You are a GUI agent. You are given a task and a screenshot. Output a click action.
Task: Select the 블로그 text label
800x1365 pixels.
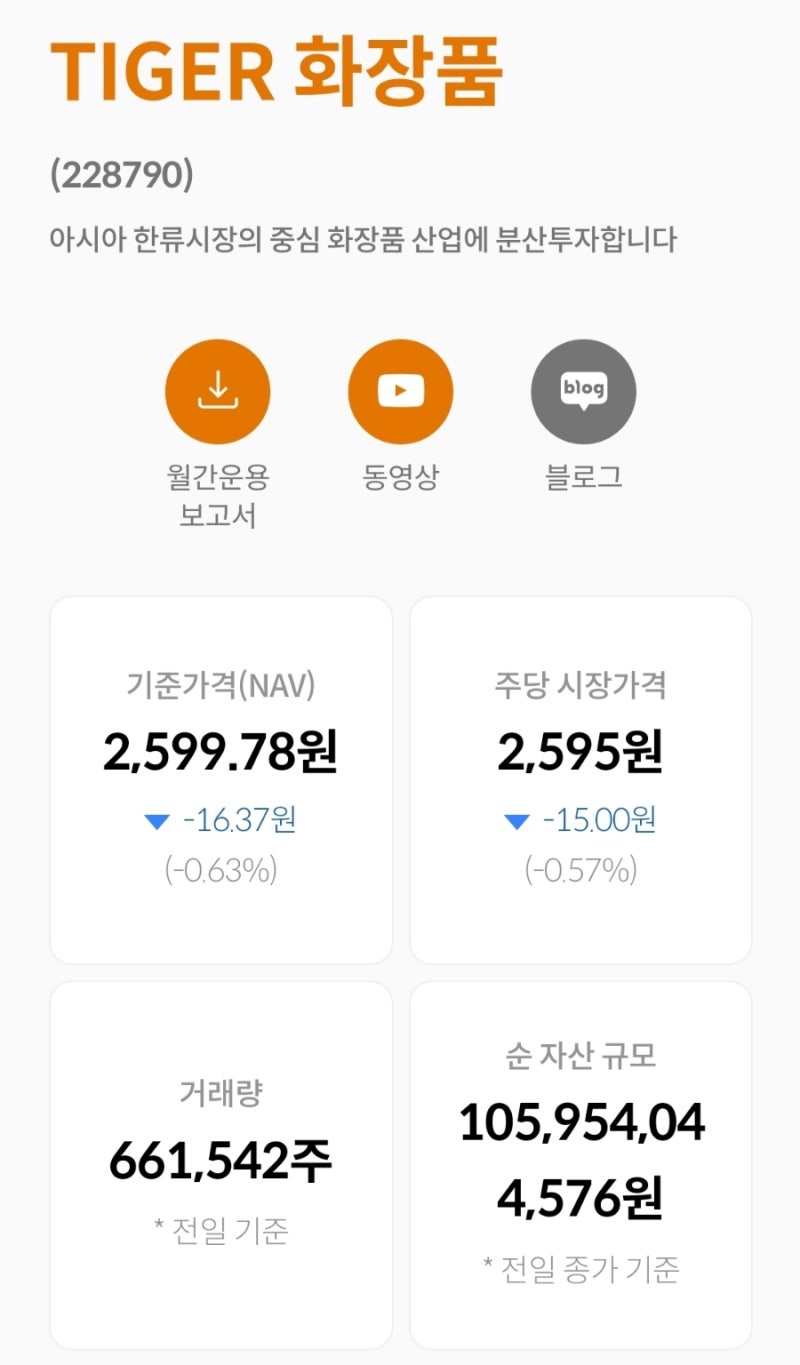pyautogui.click(x=583, y=477)
